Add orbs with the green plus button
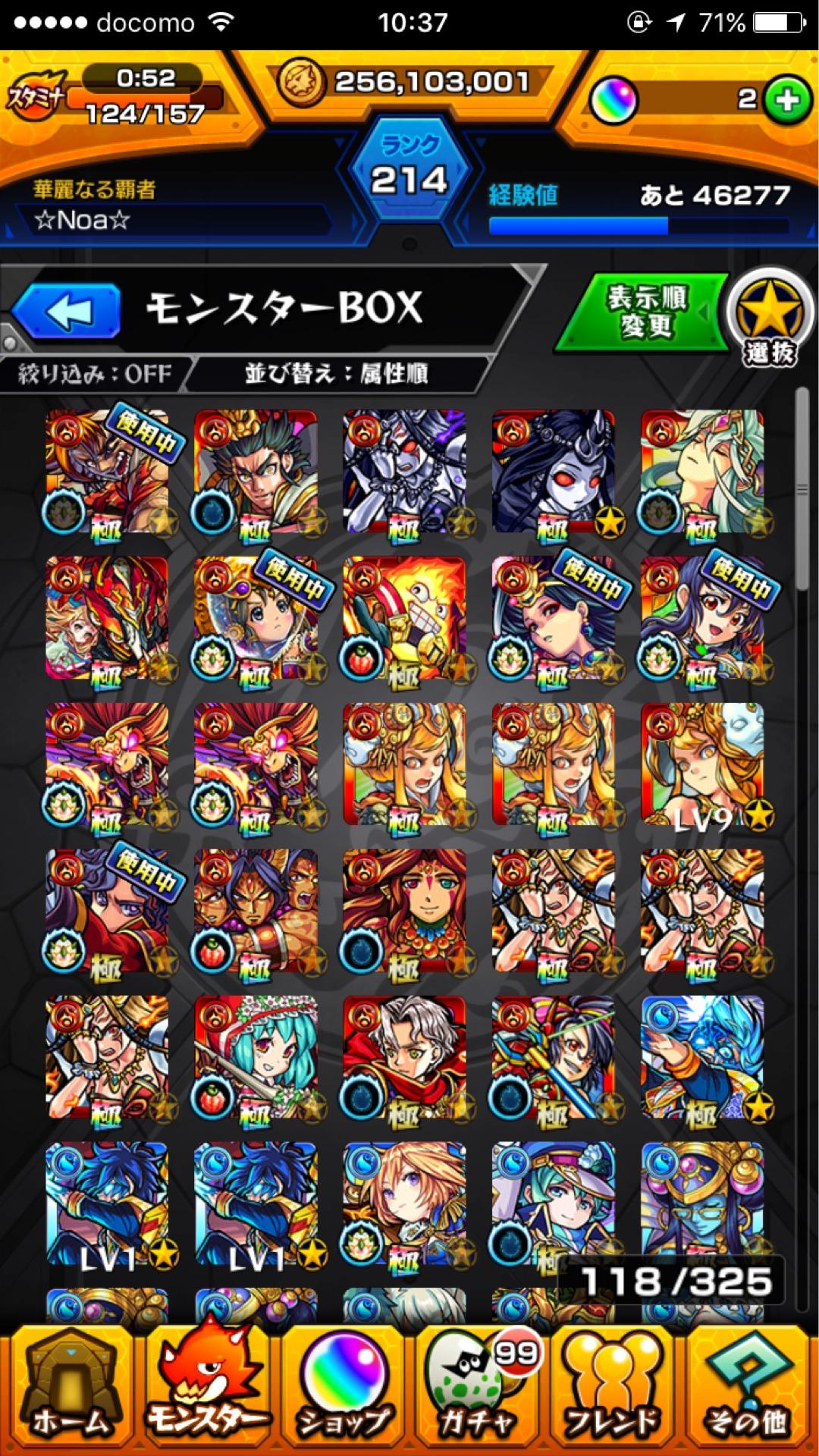This screenshot has height=1456, width=819. tap(787, 100)
